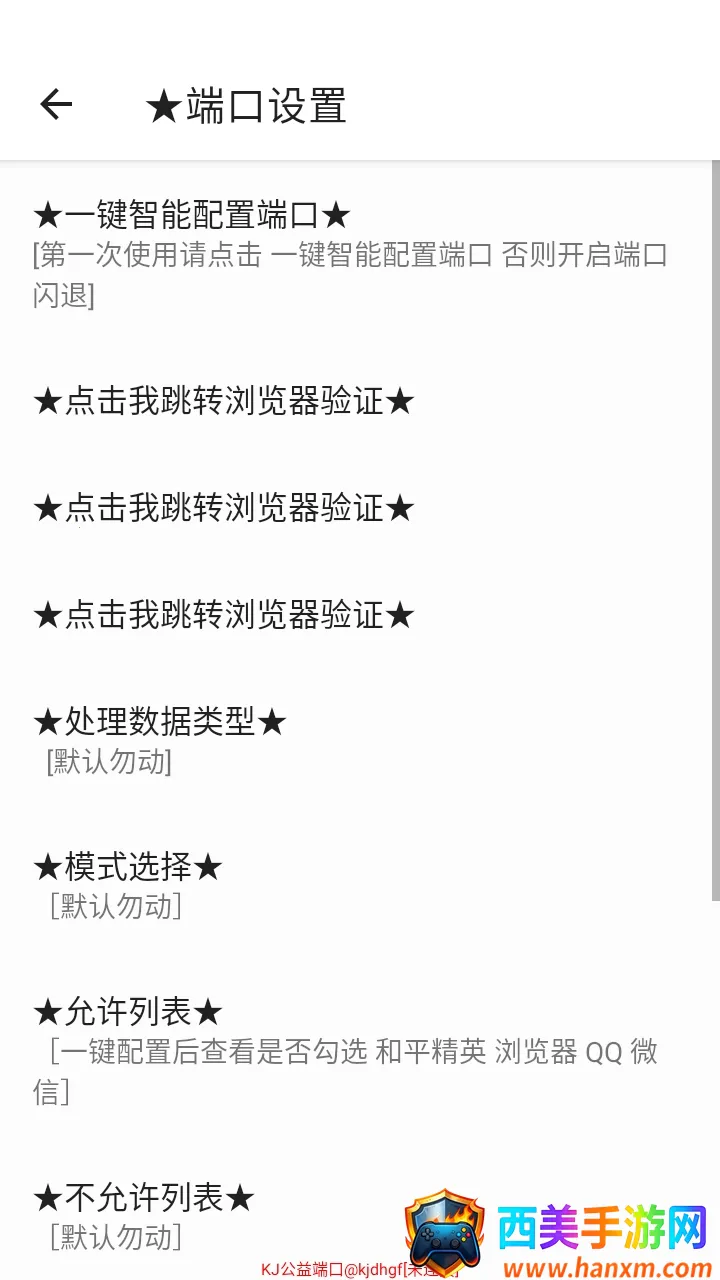The width and height of the screenshot is (720, 1280).
Task: Tap the star icon before 不允许列表
Action: [x=47, y=1197]
